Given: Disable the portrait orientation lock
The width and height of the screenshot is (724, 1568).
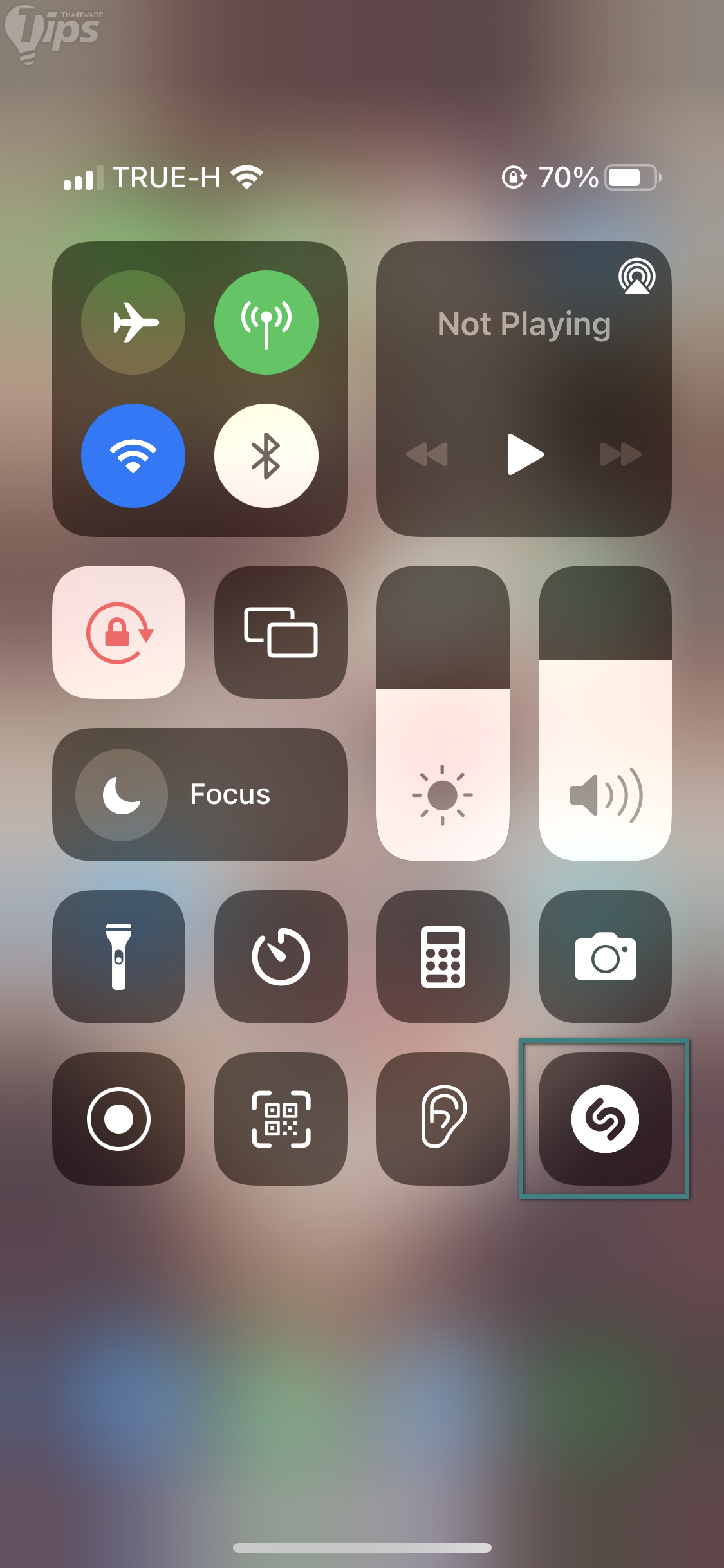Looking at the screenshot, I should pyautogui.click(x=119, y=633).
